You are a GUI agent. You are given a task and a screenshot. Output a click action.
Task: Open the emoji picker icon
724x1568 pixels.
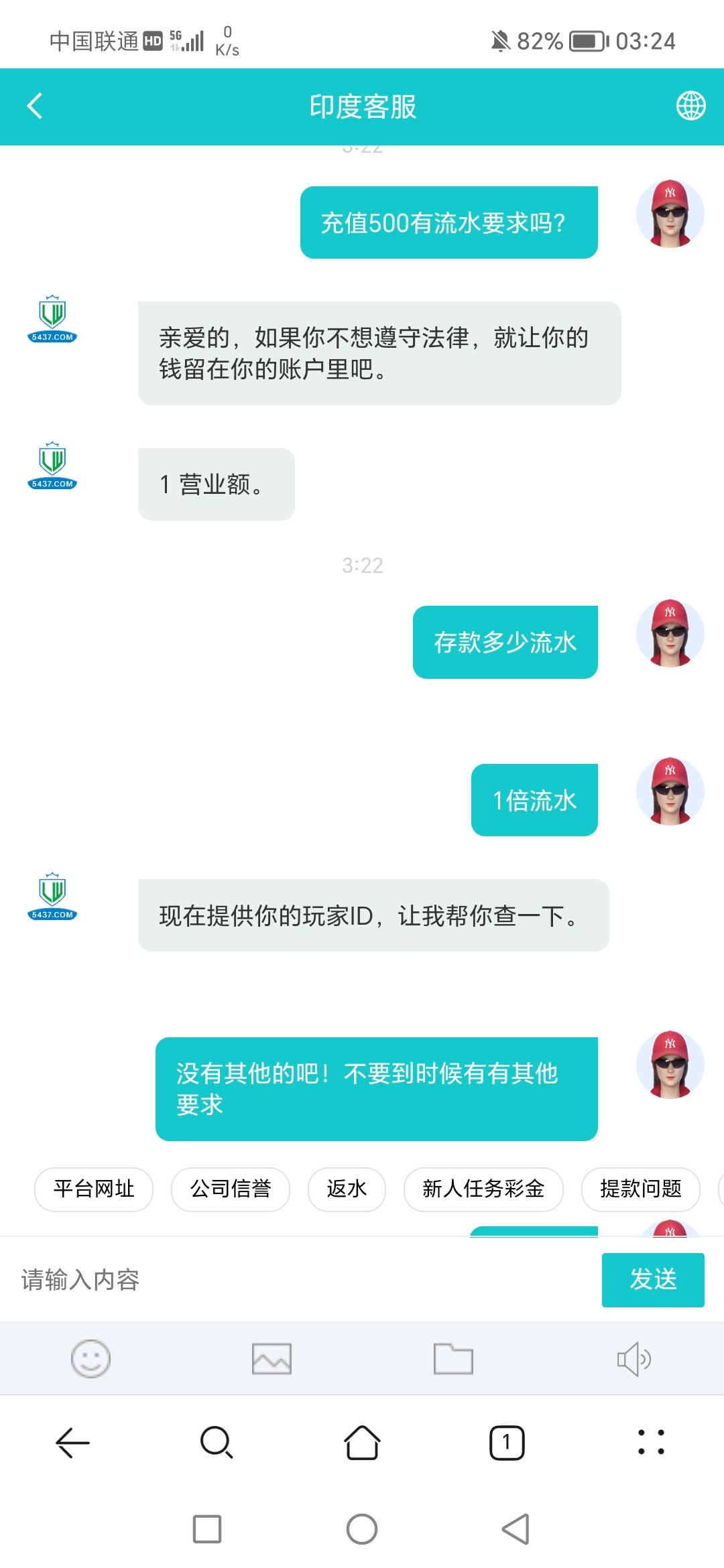90,1360
